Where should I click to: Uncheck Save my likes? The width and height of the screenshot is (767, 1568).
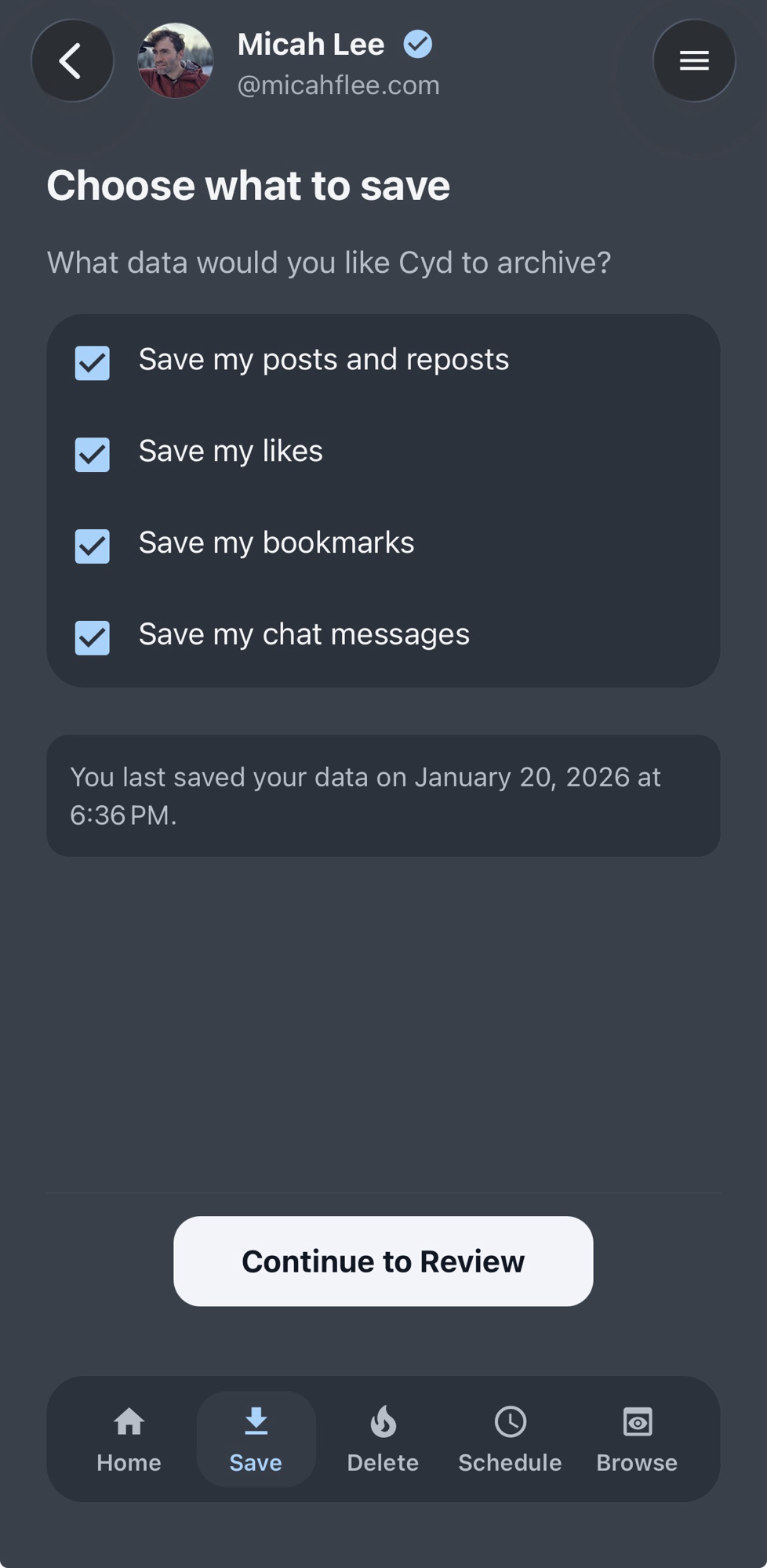point(93,455)
